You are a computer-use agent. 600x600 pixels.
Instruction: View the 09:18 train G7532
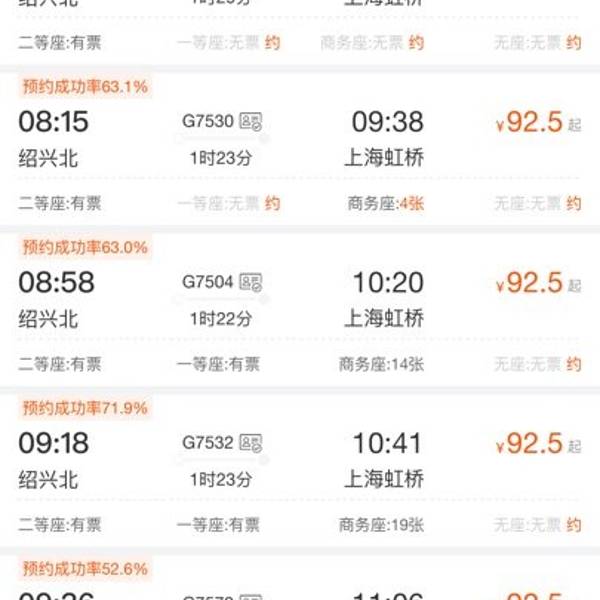pos(300,458)
